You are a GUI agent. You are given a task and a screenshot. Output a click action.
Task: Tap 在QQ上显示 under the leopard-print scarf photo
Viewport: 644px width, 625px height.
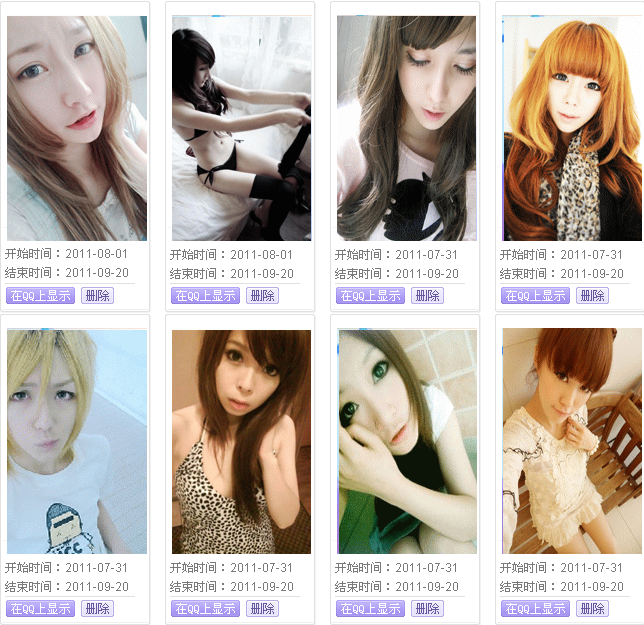(535, 295)
